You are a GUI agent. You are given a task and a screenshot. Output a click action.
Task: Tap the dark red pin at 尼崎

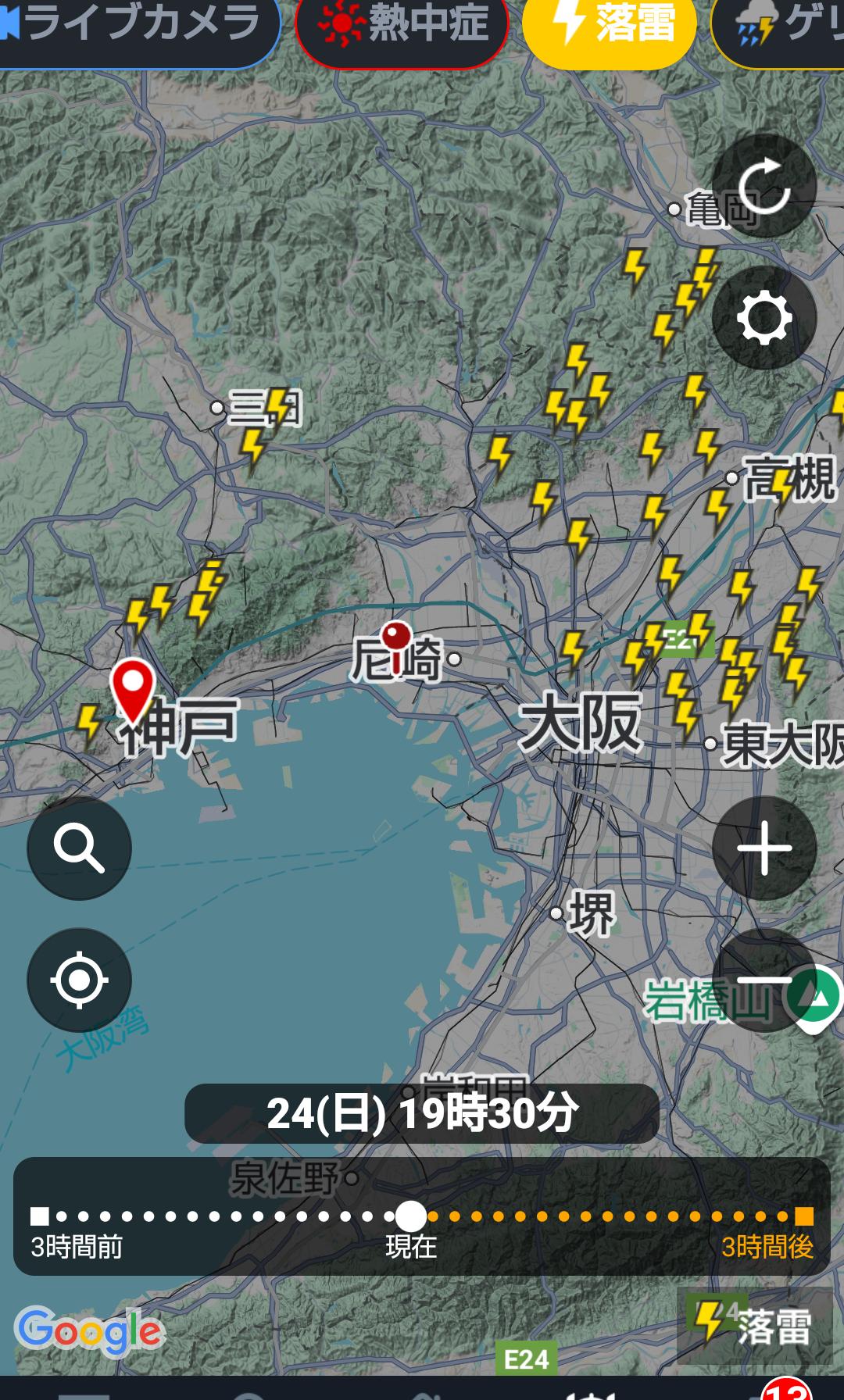pyautogui.click(x=396, y=645)
